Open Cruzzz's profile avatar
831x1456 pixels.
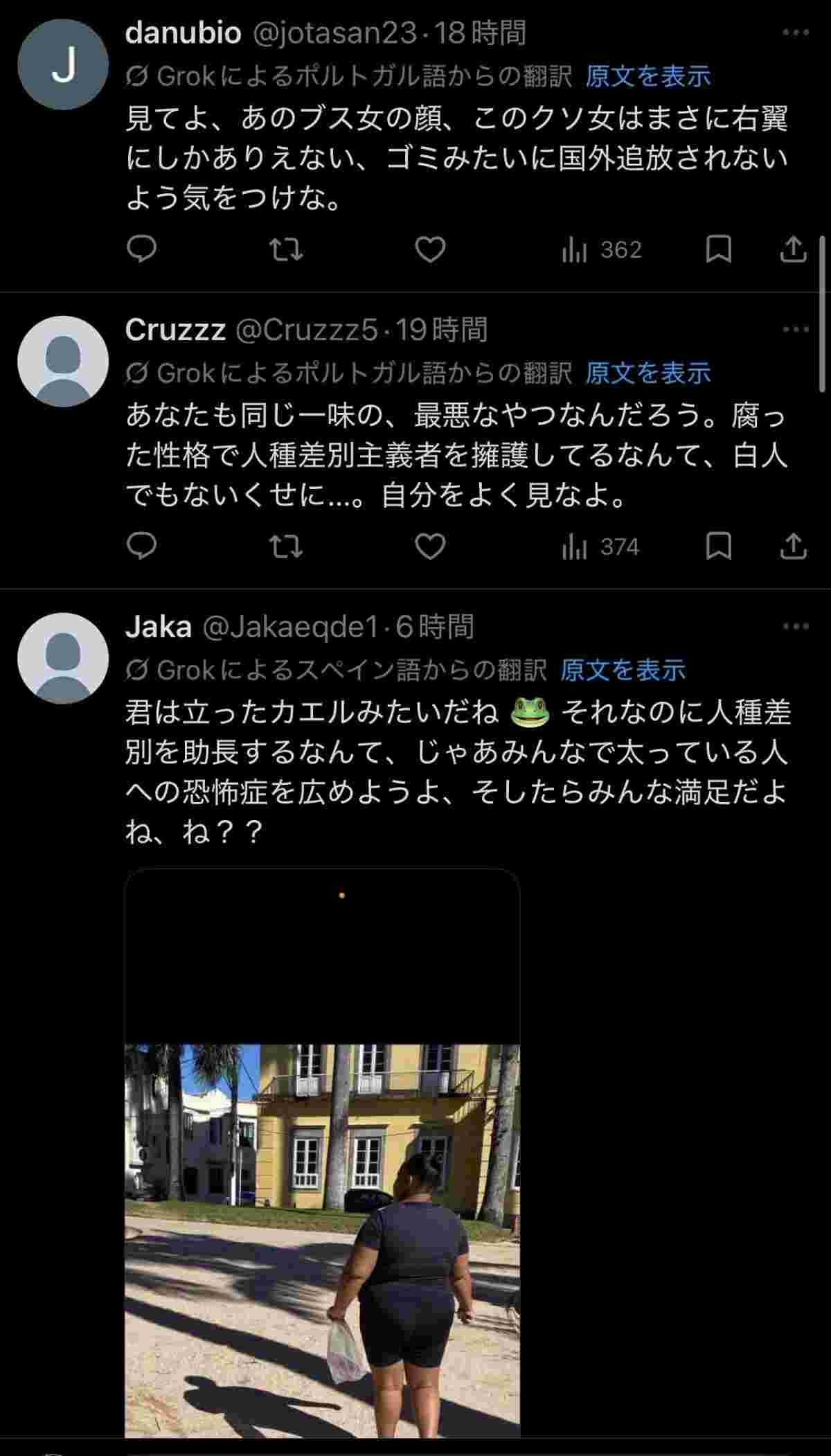[x=63, y=361]
